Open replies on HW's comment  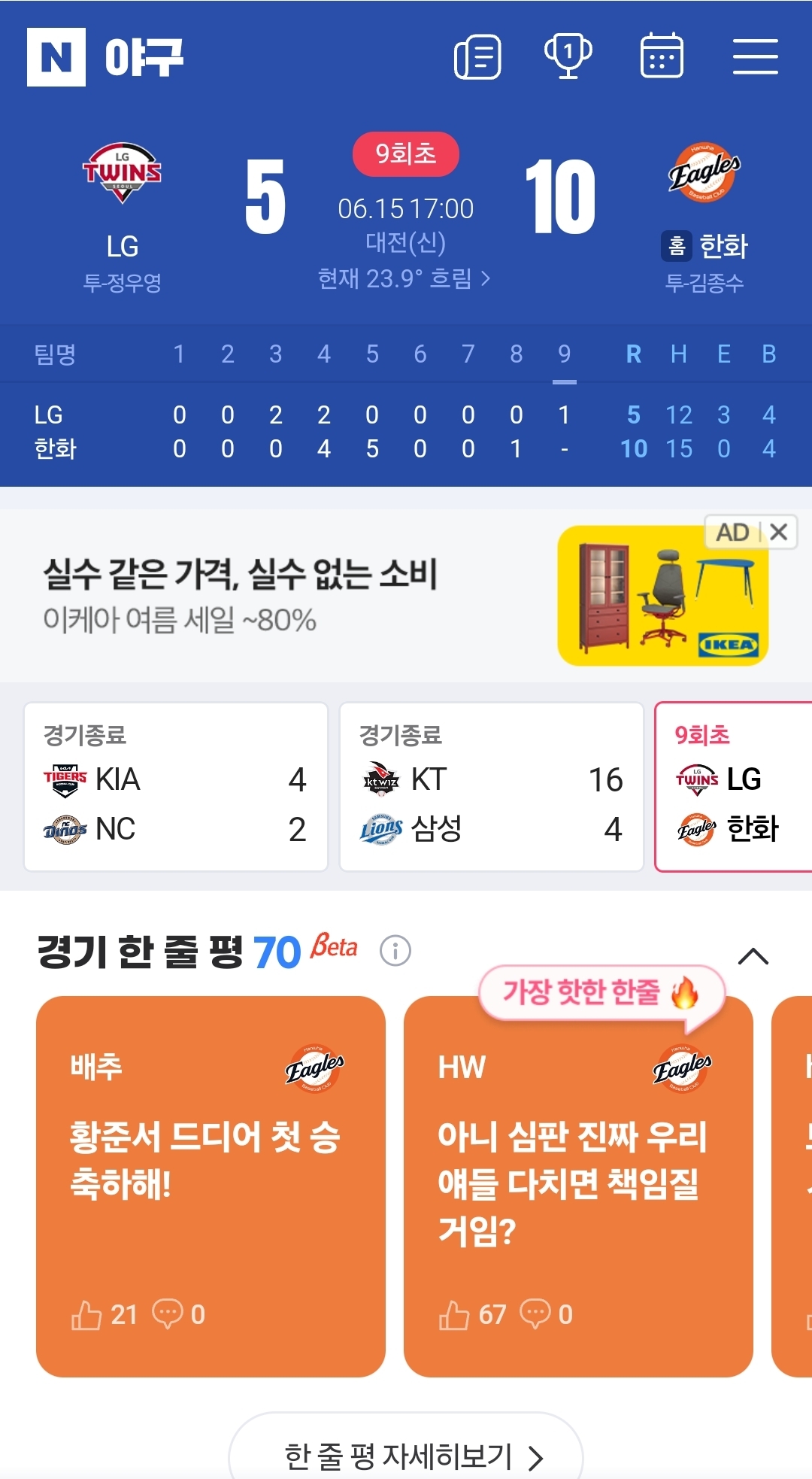[x=547, y=1314]
